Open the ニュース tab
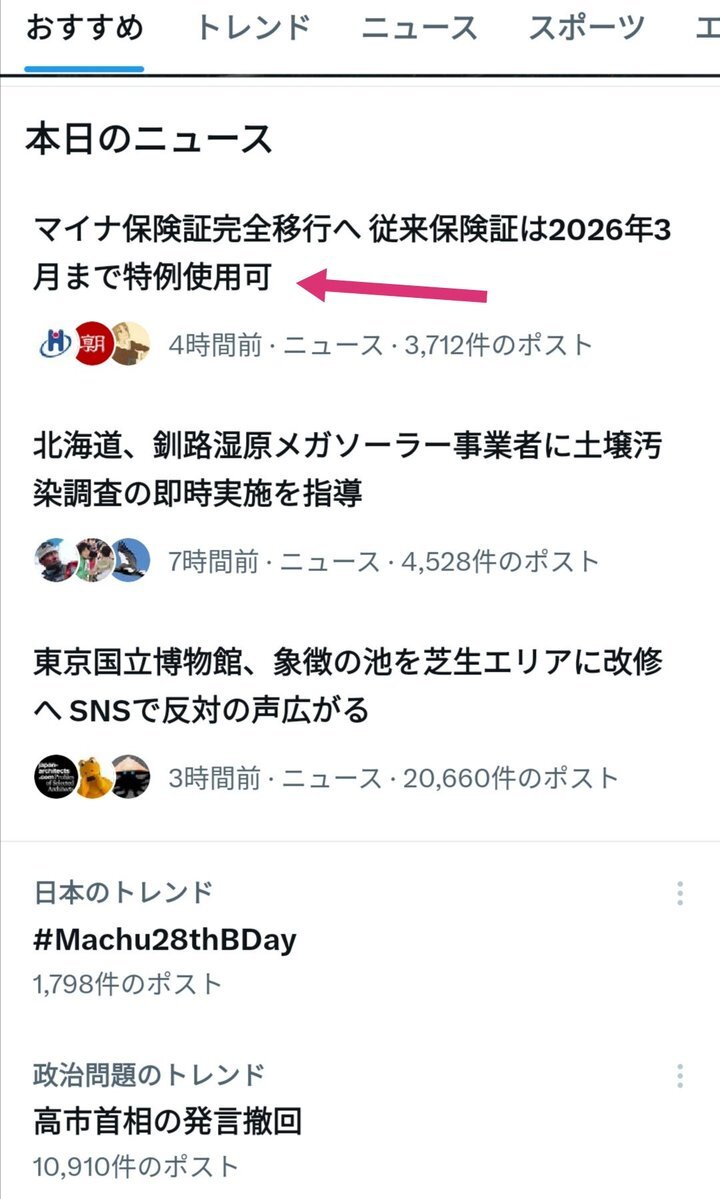The width and height of the screenshot is (720, 1199). pos(420,29)
